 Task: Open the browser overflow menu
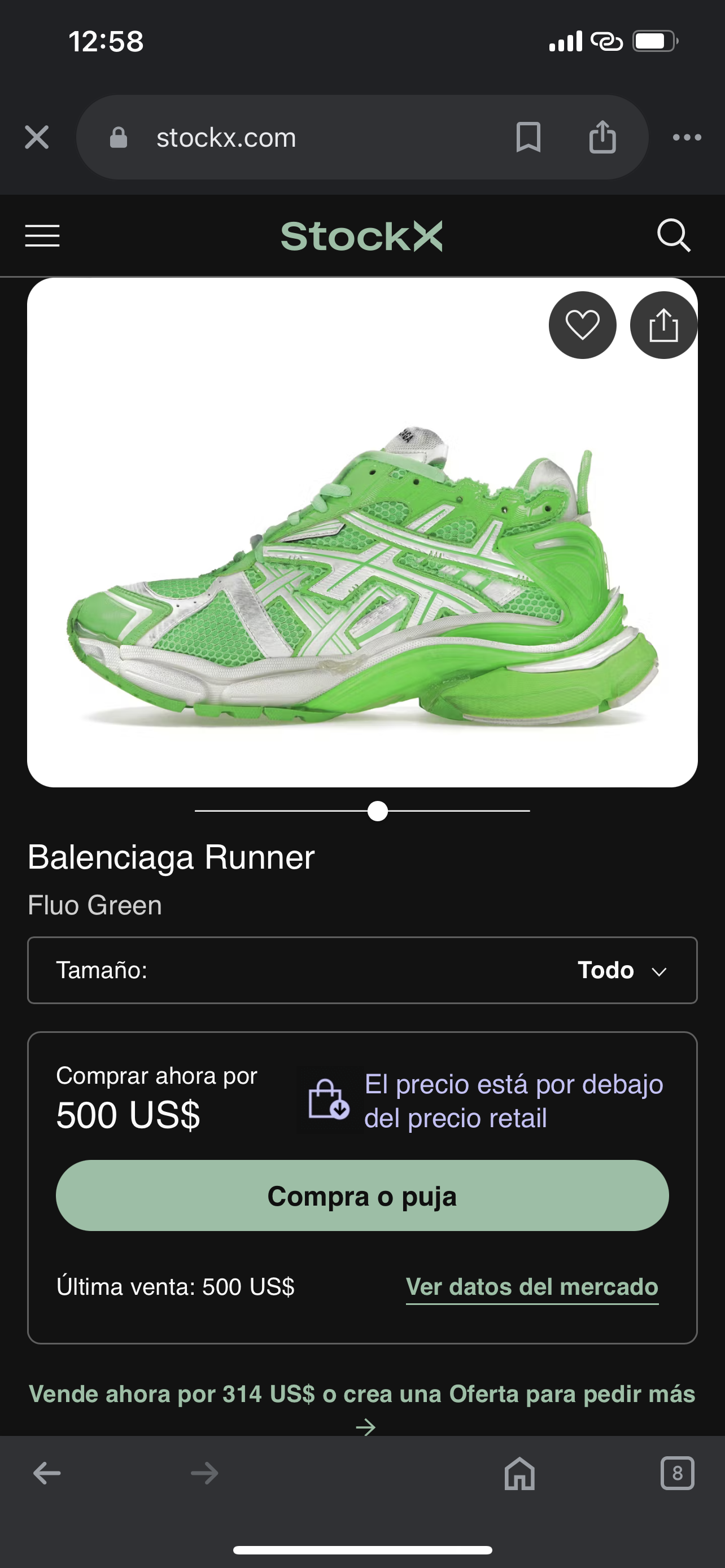(687, 137)
